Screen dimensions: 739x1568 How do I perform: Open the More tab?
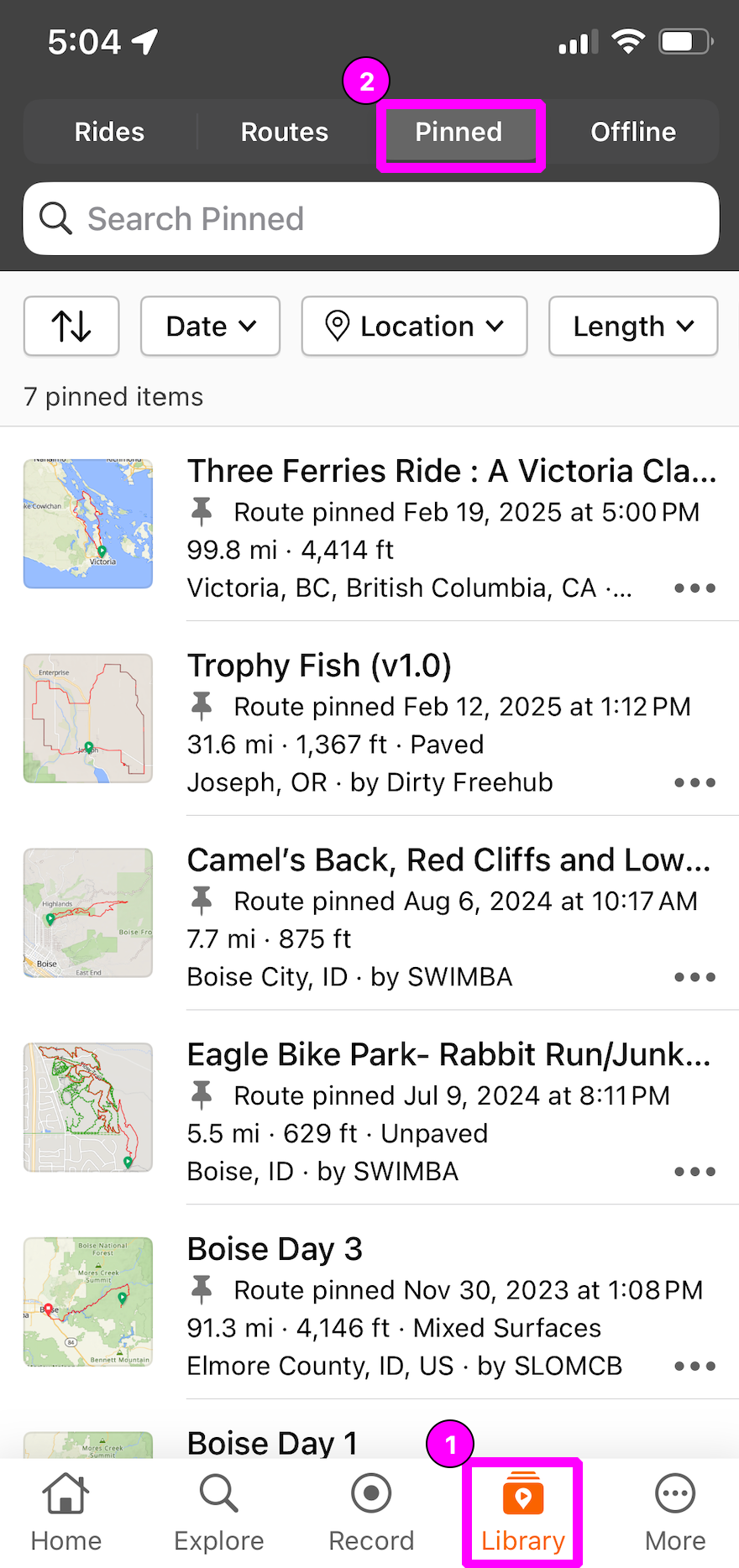[x=675, y=1513]
